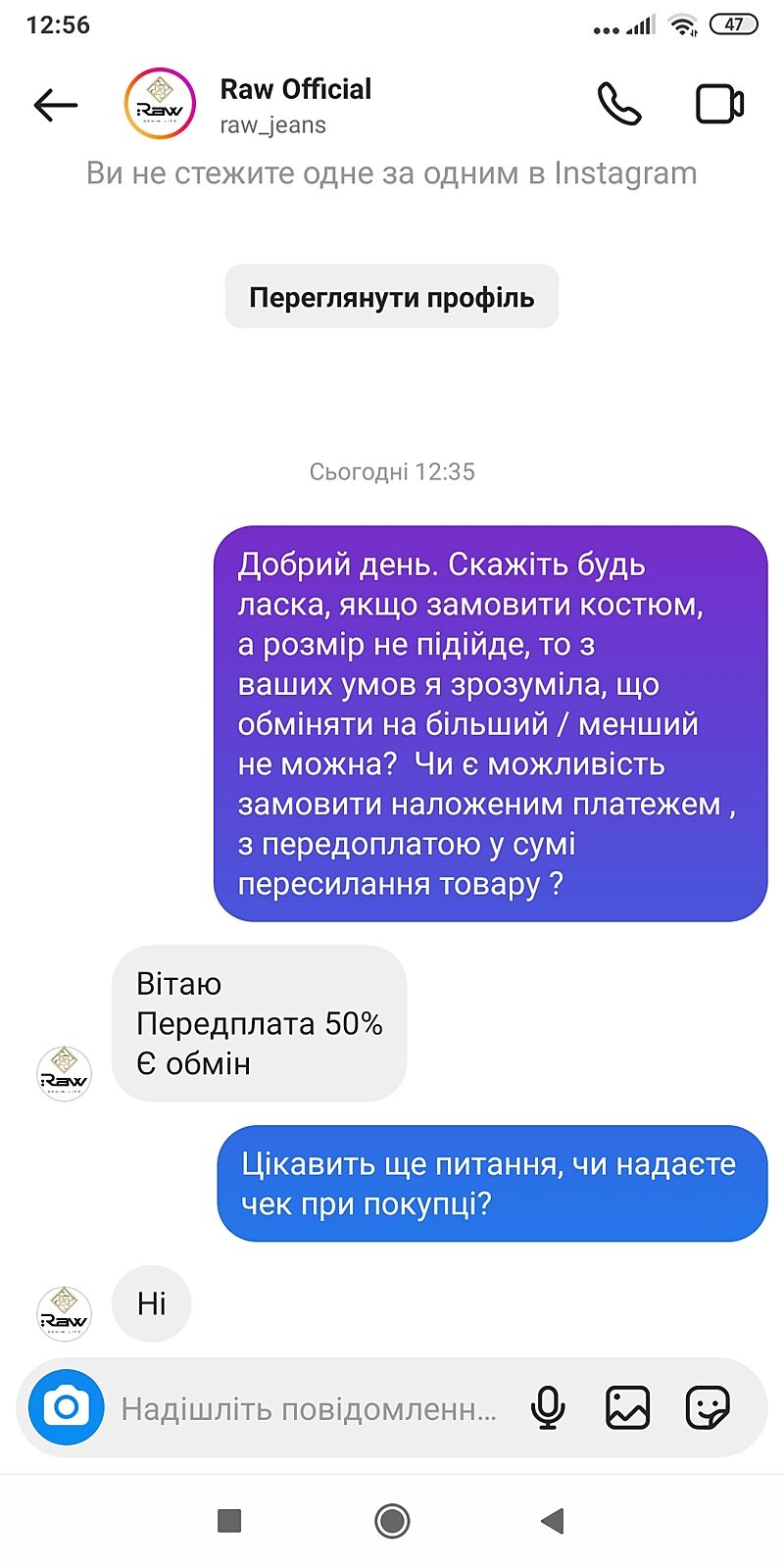
Task: Record a voice message with the microphone
Action: [x=548, y=1408]
